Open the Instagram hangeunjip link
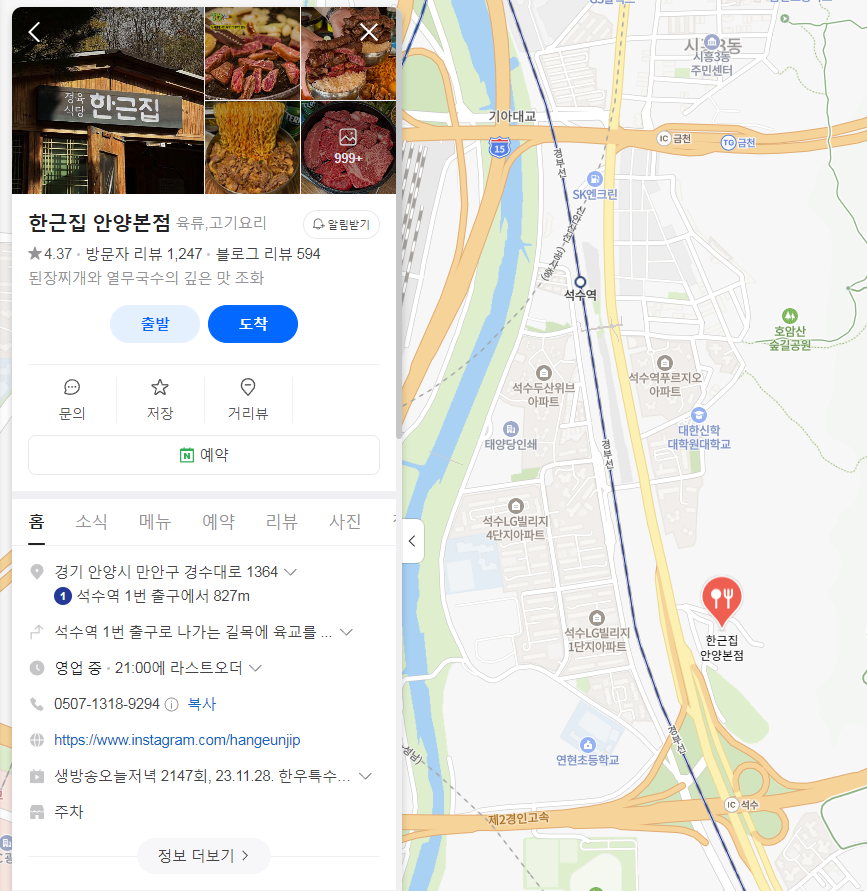The height and width of the screenshot is (891, 867). [177, 740]
